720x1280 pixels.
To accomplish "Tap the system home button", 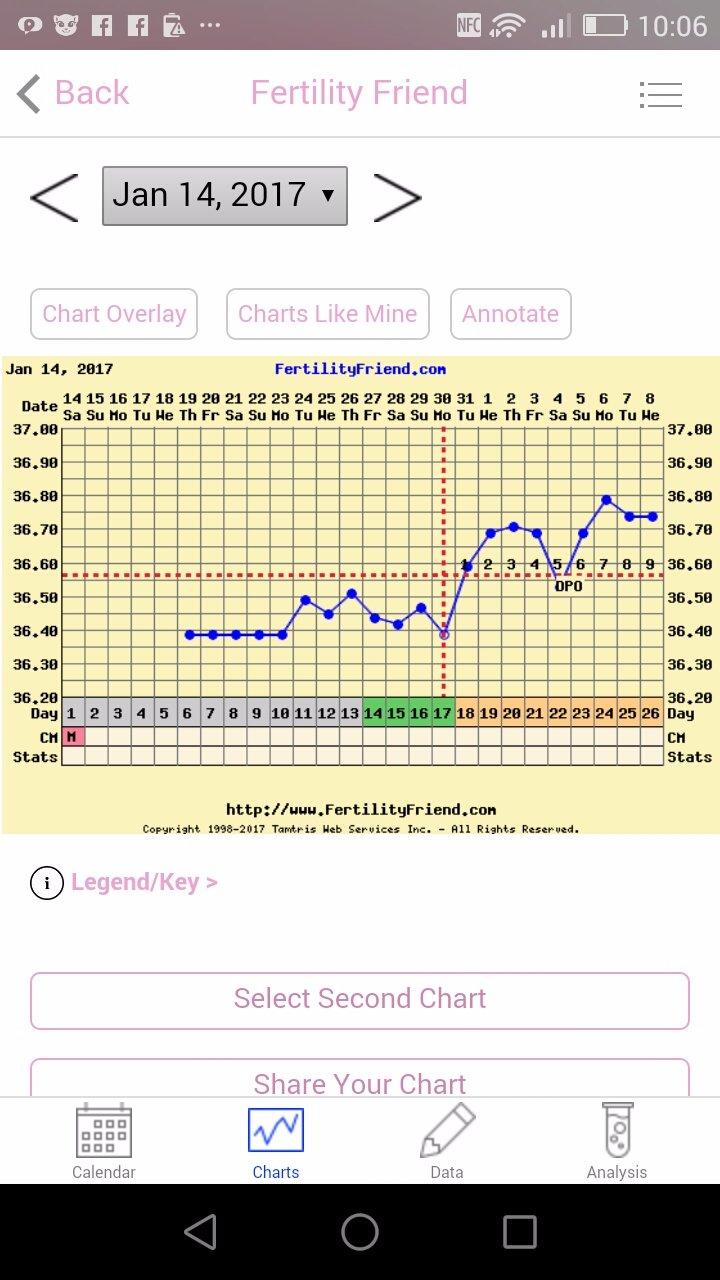I will (x=360, y=1232).
